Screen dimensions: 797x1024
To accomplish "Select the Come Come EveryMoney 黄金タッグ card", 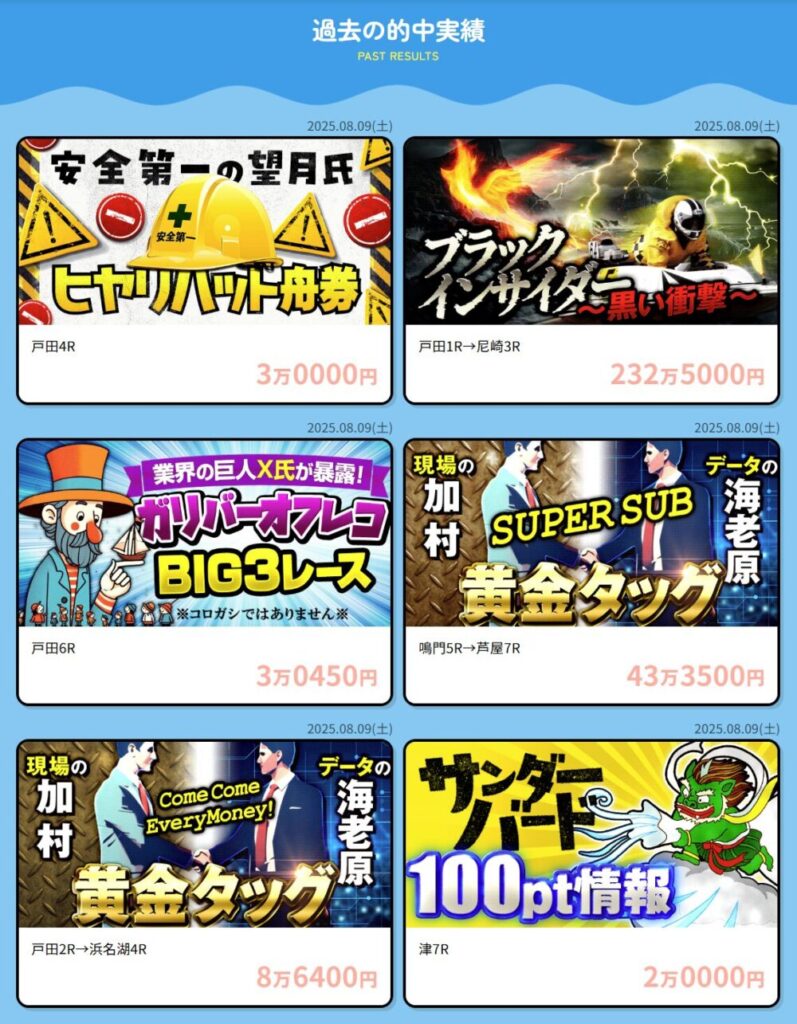I will (x=204, y=874).
